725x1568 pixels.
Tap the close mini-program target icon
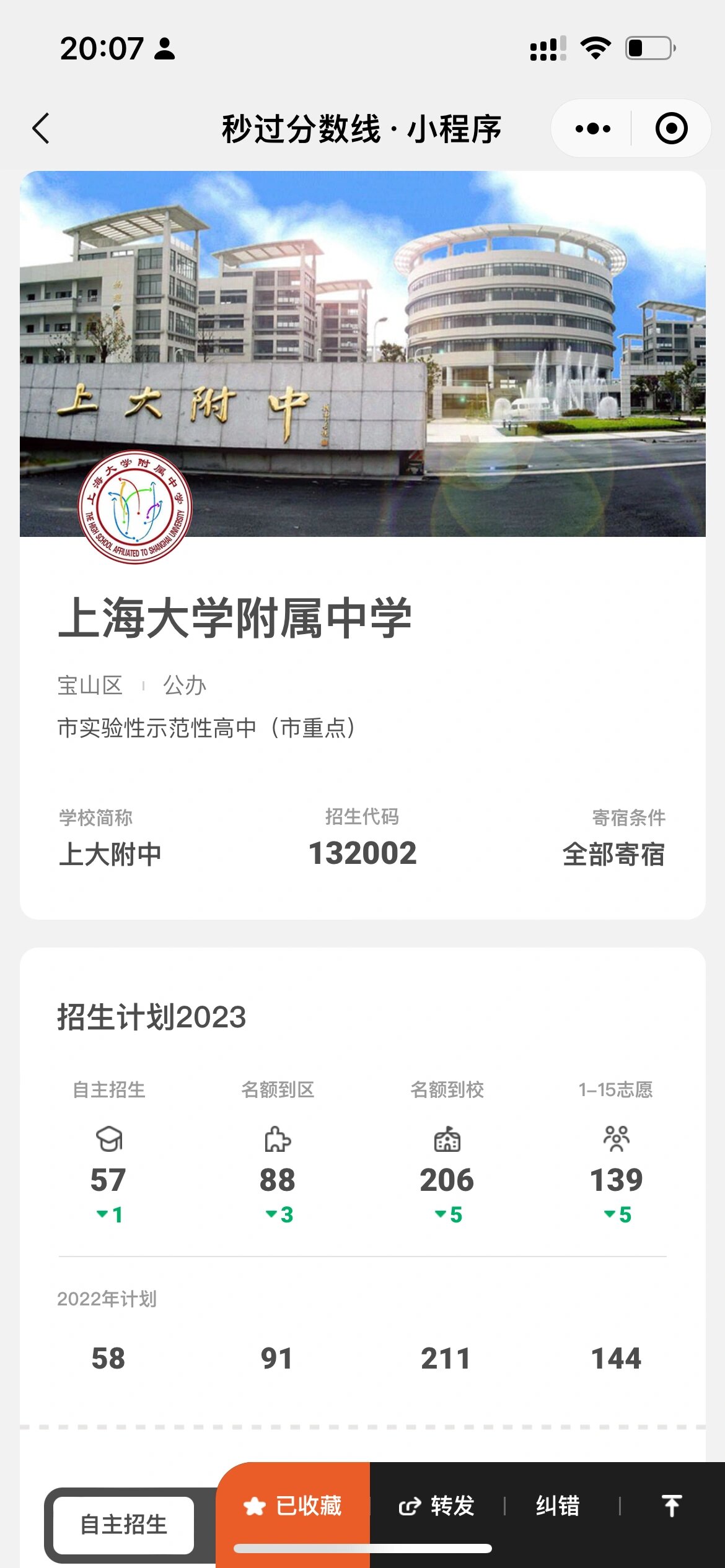pos(670,128)
